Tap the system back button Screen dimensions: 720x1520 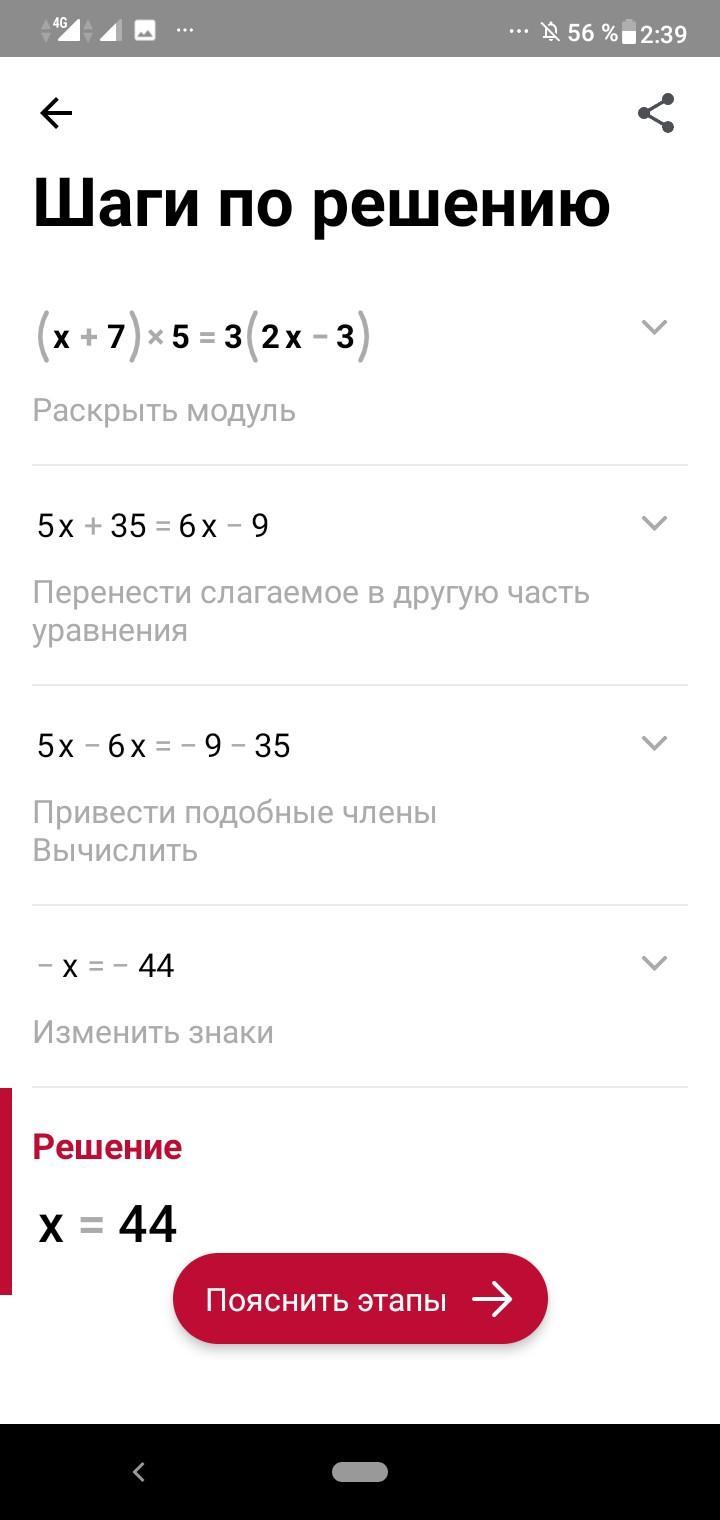139,1471
